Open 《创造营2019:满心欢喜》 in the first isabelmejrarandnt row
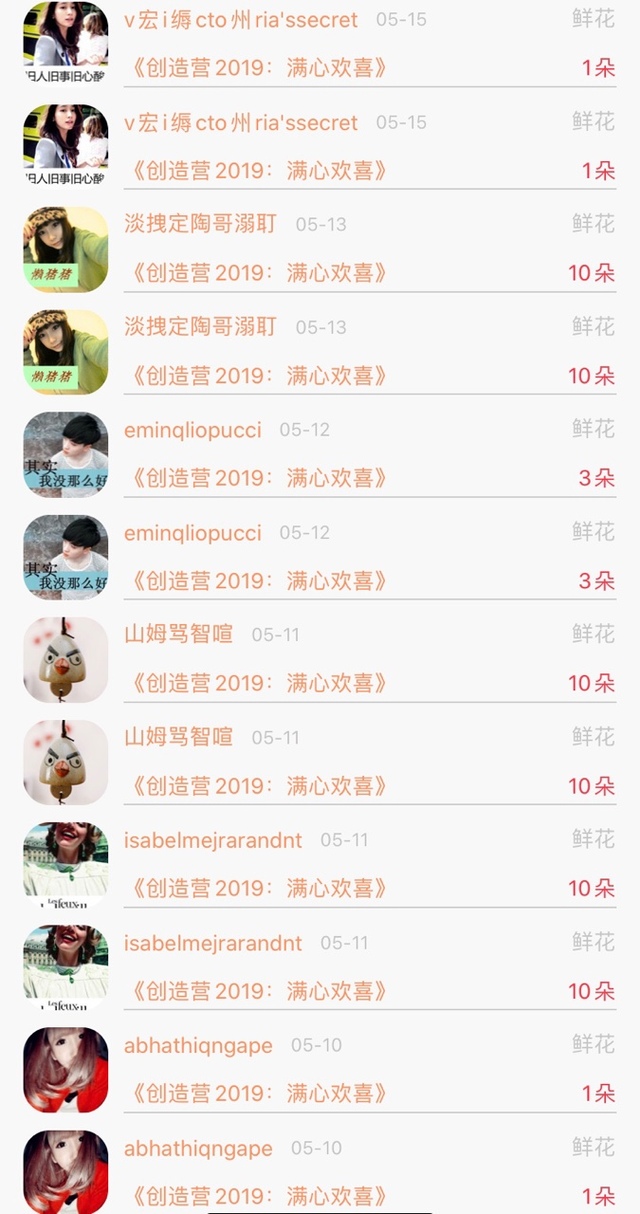The width and height of the screenshot is (640, 1214). point(258,888)
